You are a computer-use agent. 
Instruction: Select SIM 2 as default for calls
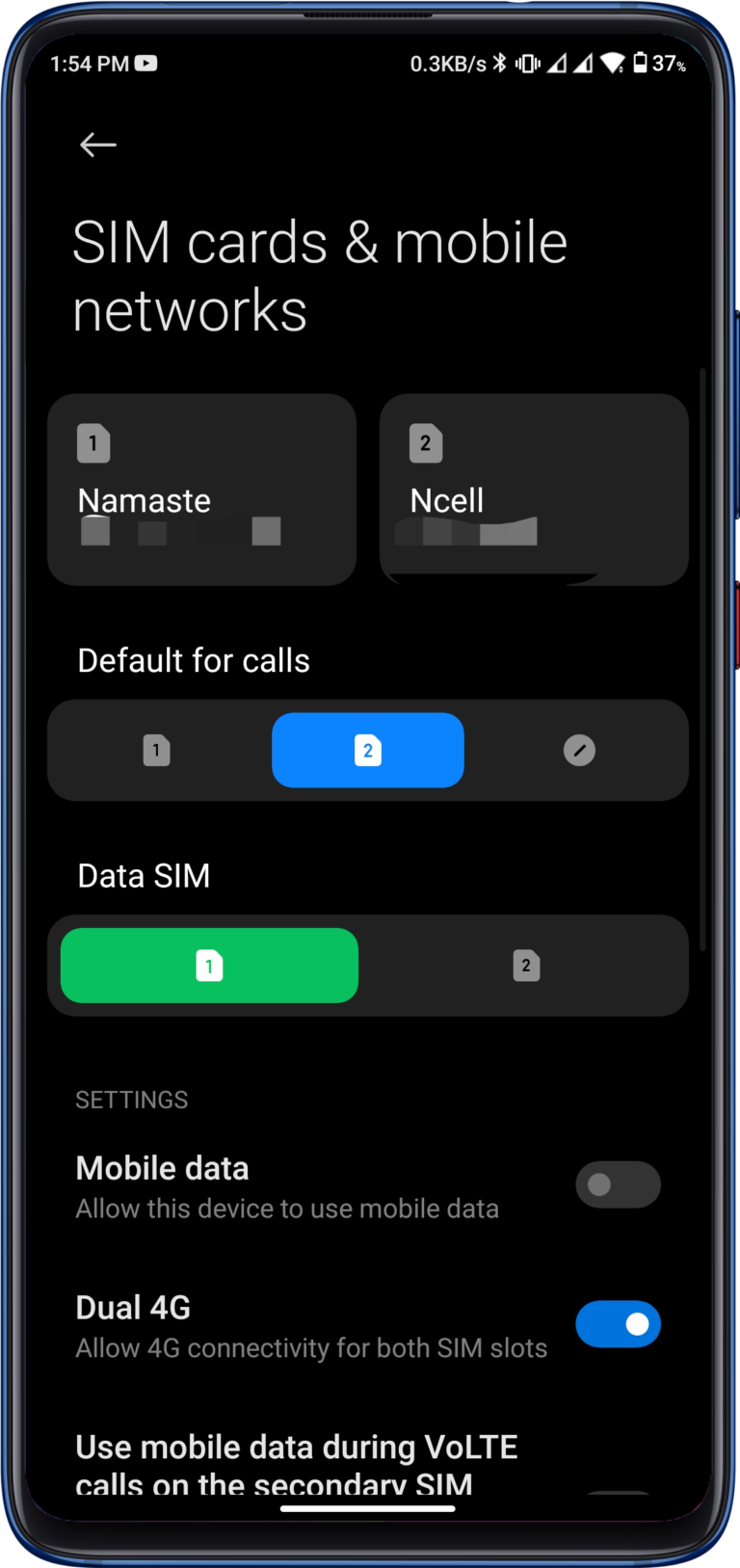coord(367,750)
